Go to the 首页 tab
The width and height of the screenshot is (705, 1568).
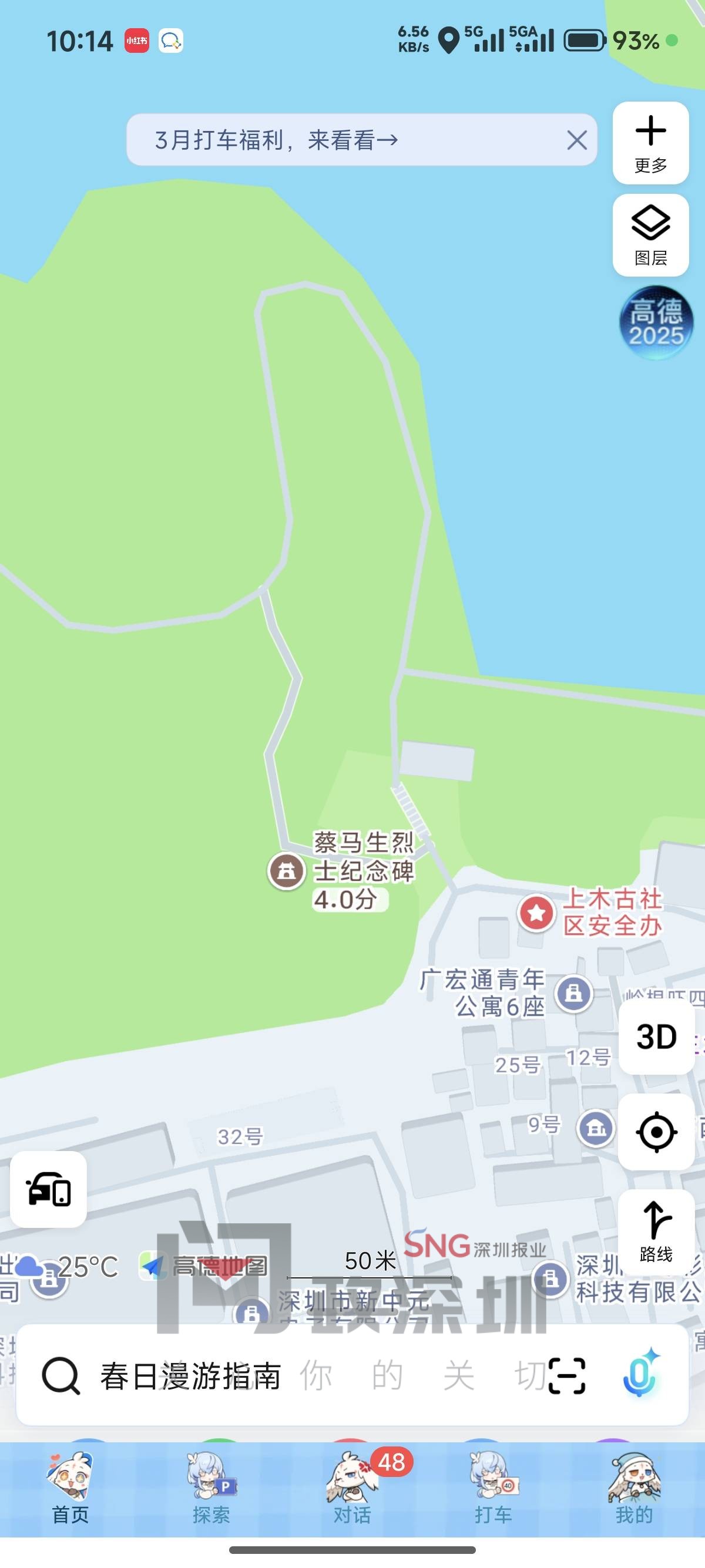70,1488
